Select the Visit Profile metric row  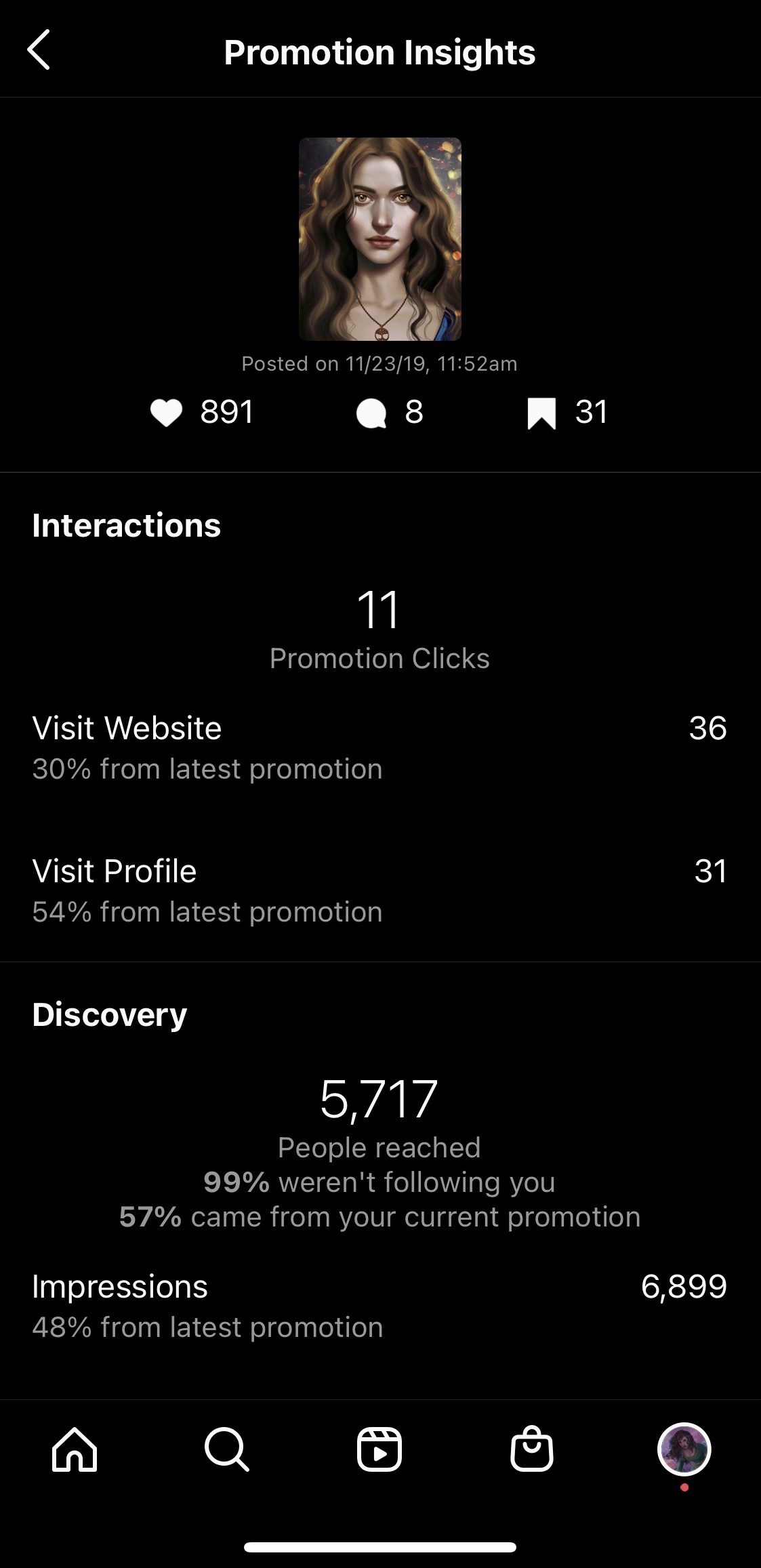pos(380,889)
